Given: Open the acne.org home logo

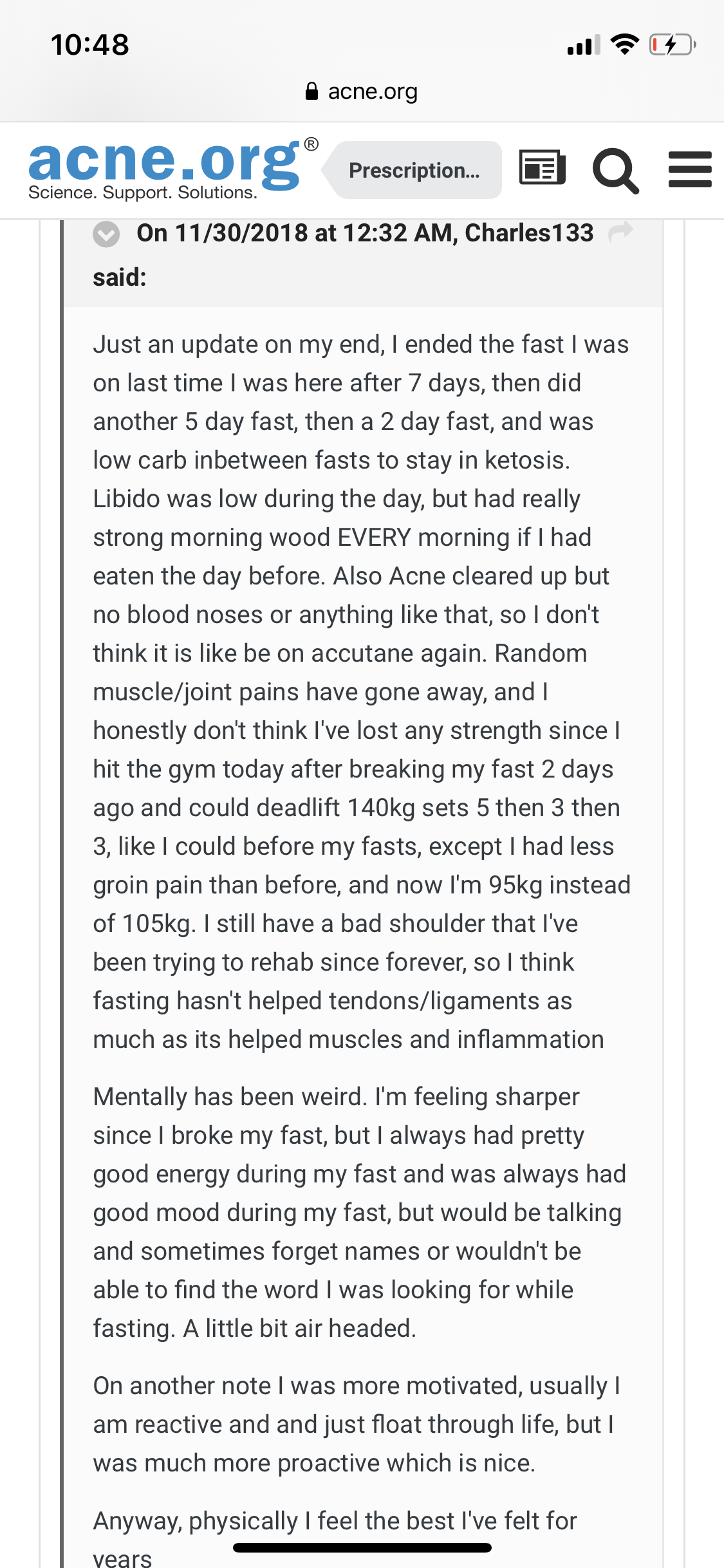Looking at the screenshot, I should click(x=172, y=169).
